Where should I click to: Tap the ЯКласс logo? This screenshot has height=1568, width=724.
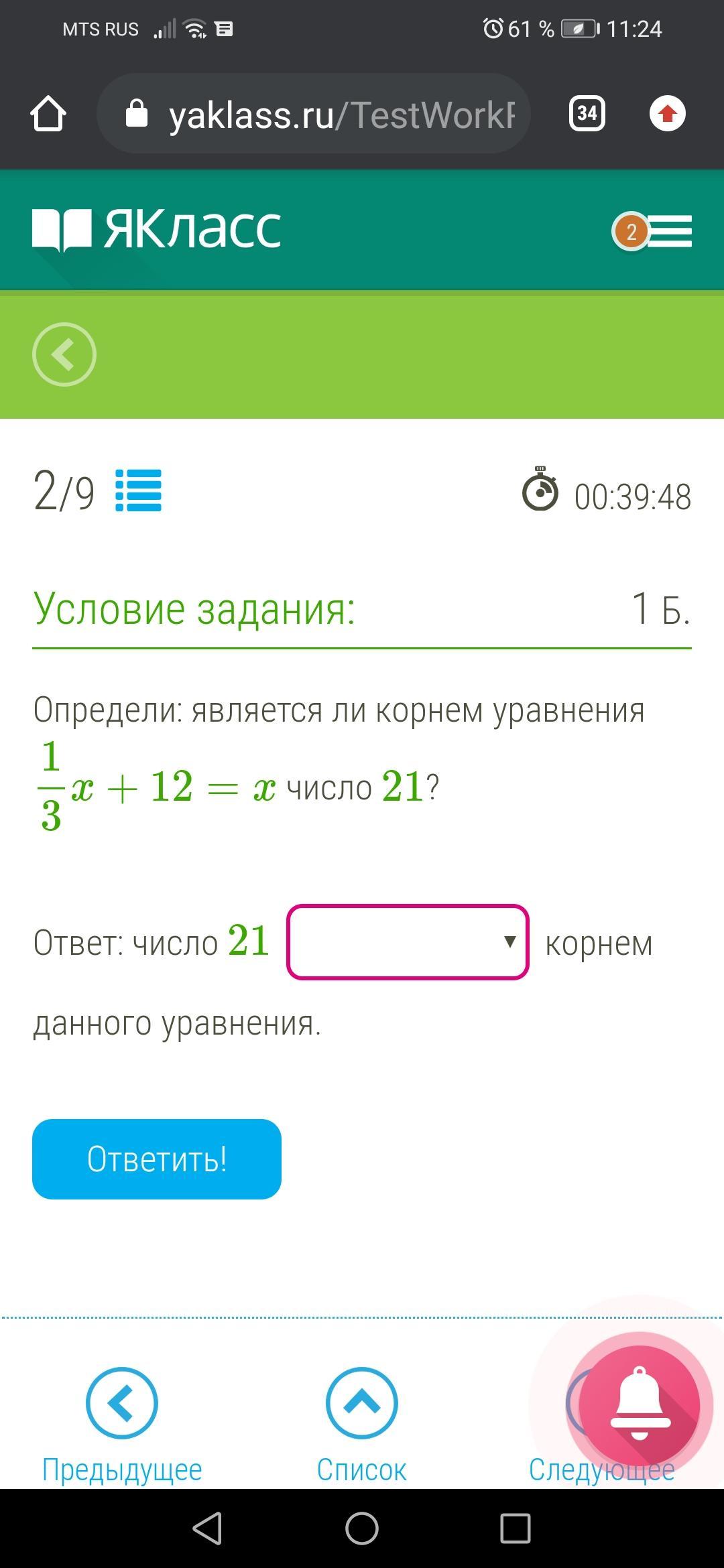[157, 230]
